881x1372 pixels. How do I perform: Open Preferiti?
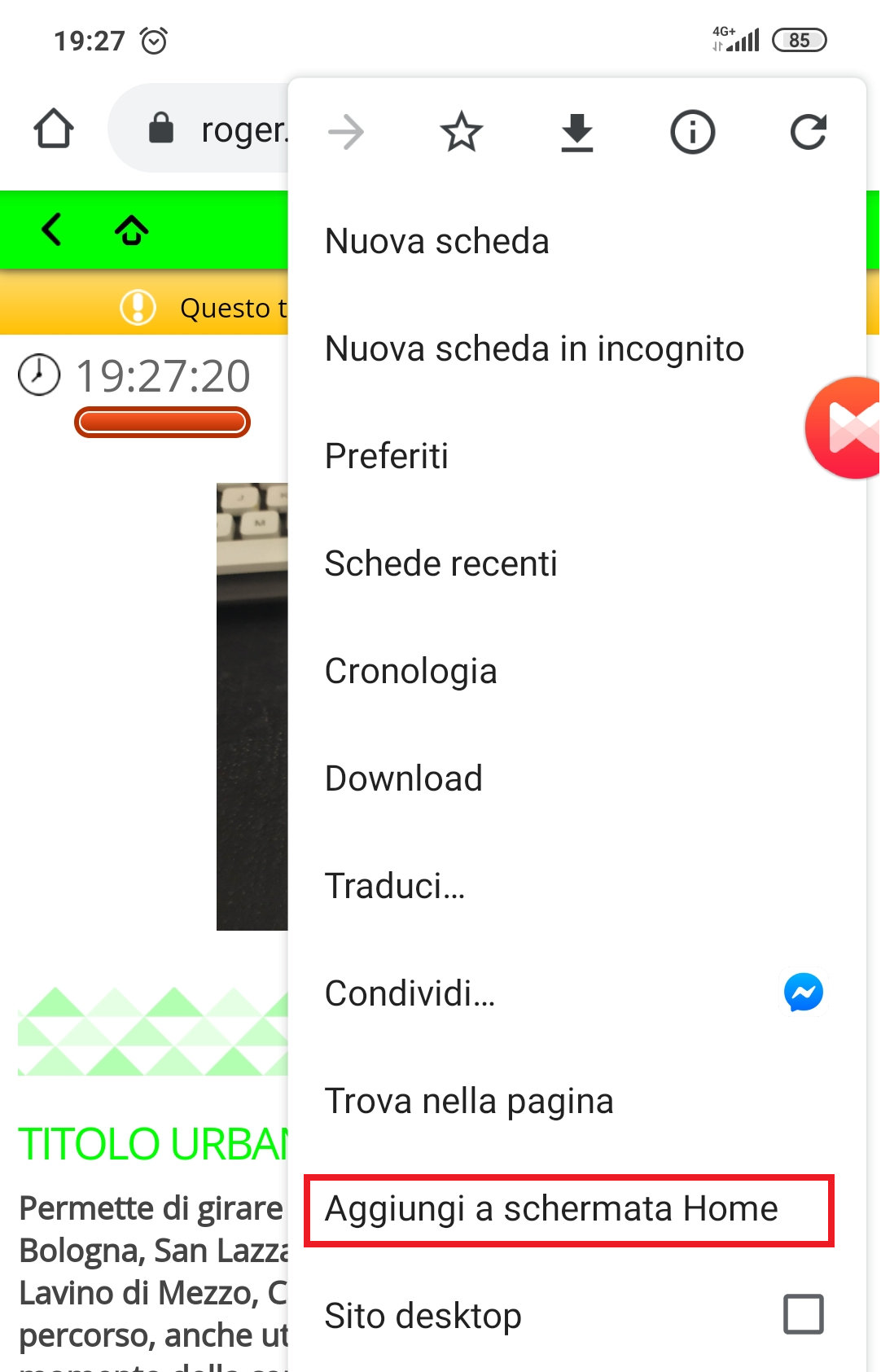pos(387,457)
